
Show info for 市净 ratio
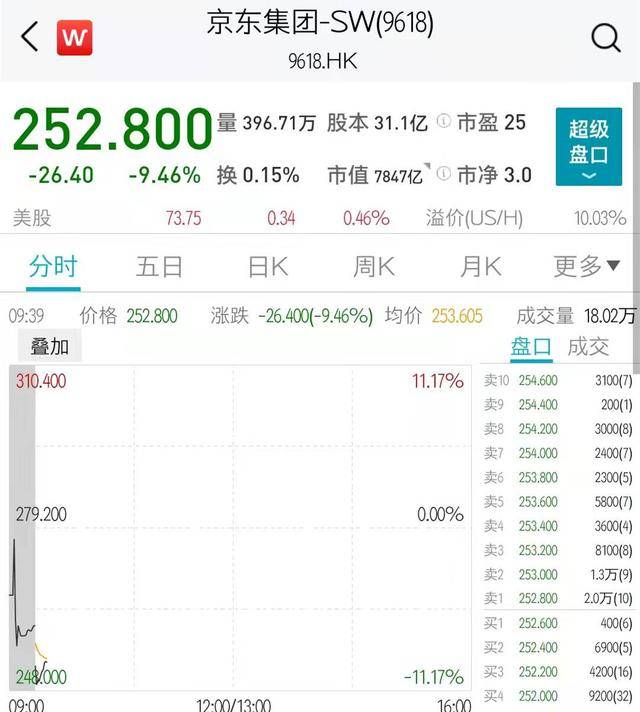443,175
